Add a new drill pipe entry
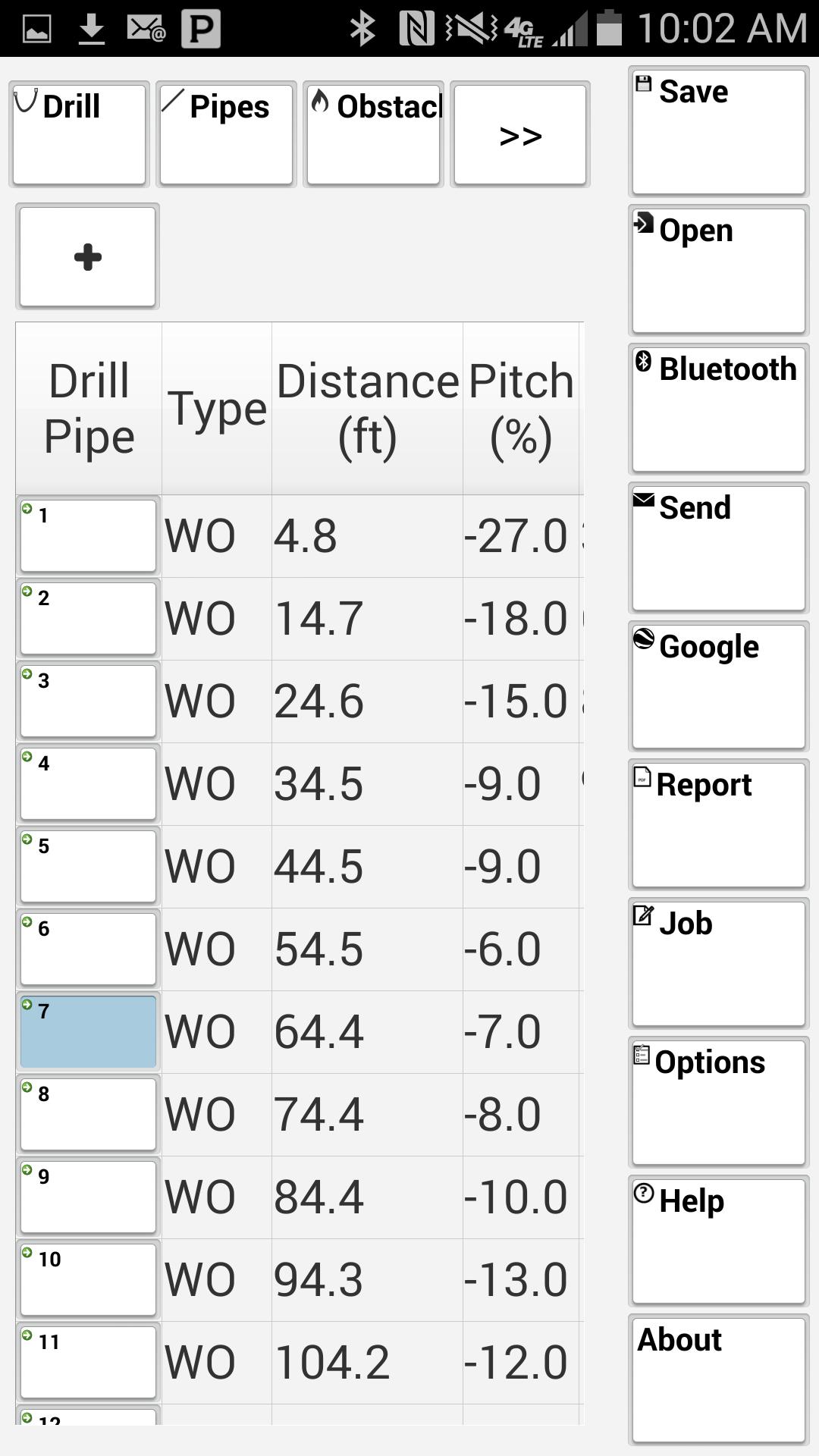 (x=87, y=256)
